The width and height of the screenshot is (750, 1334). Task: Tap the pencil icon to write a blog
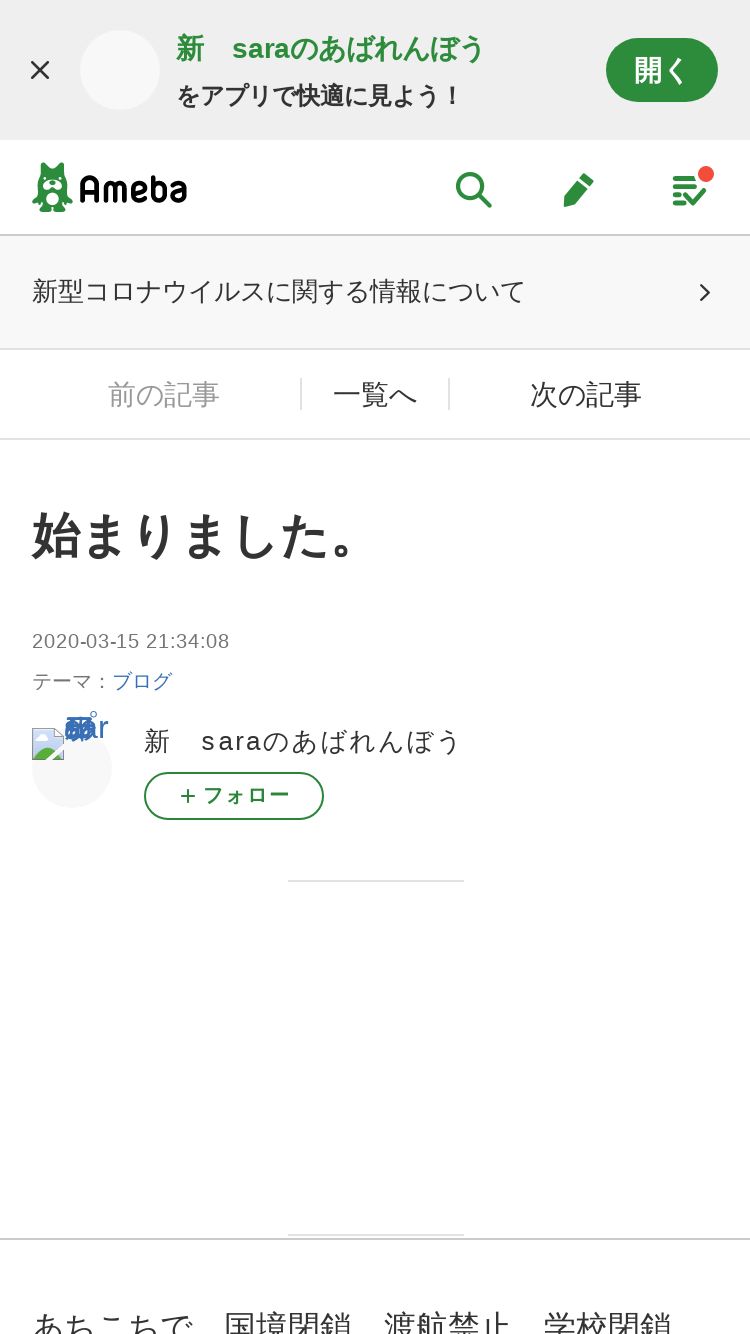pyautogui.click(x=579, y=189)
